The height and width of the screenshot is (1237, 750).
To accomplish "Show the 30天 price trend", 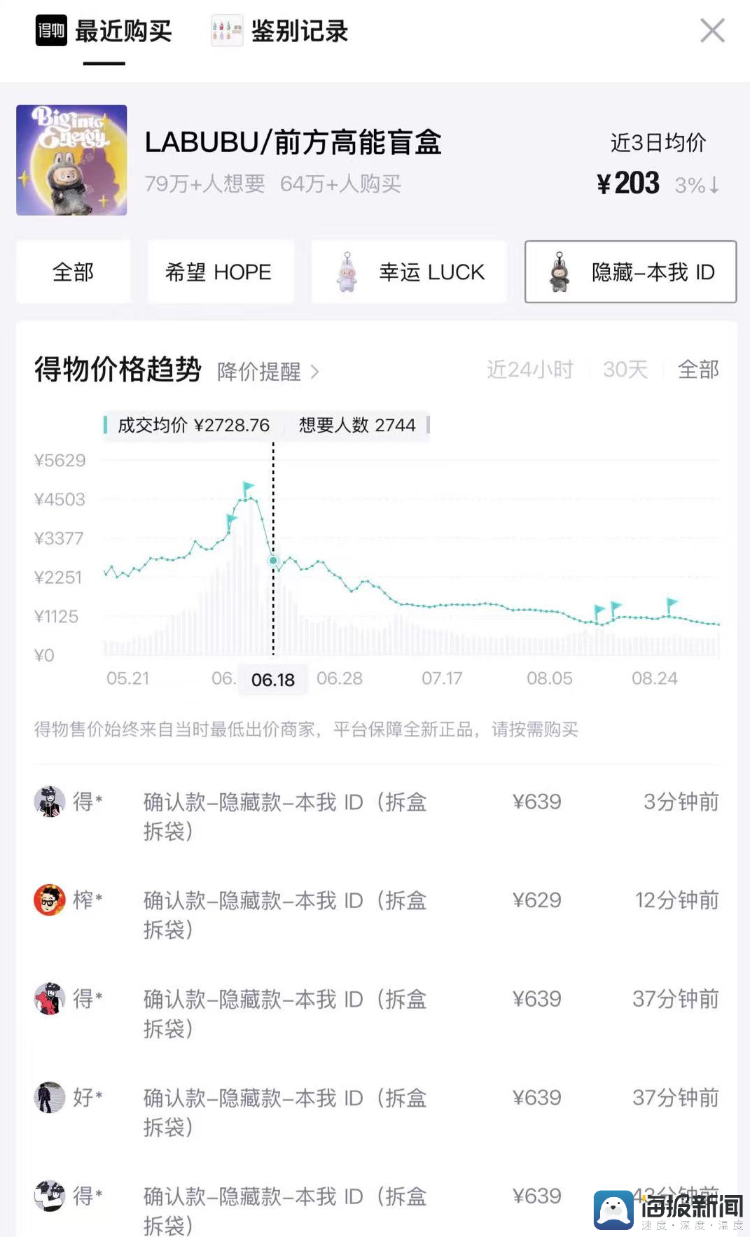I will coord(625,370).
